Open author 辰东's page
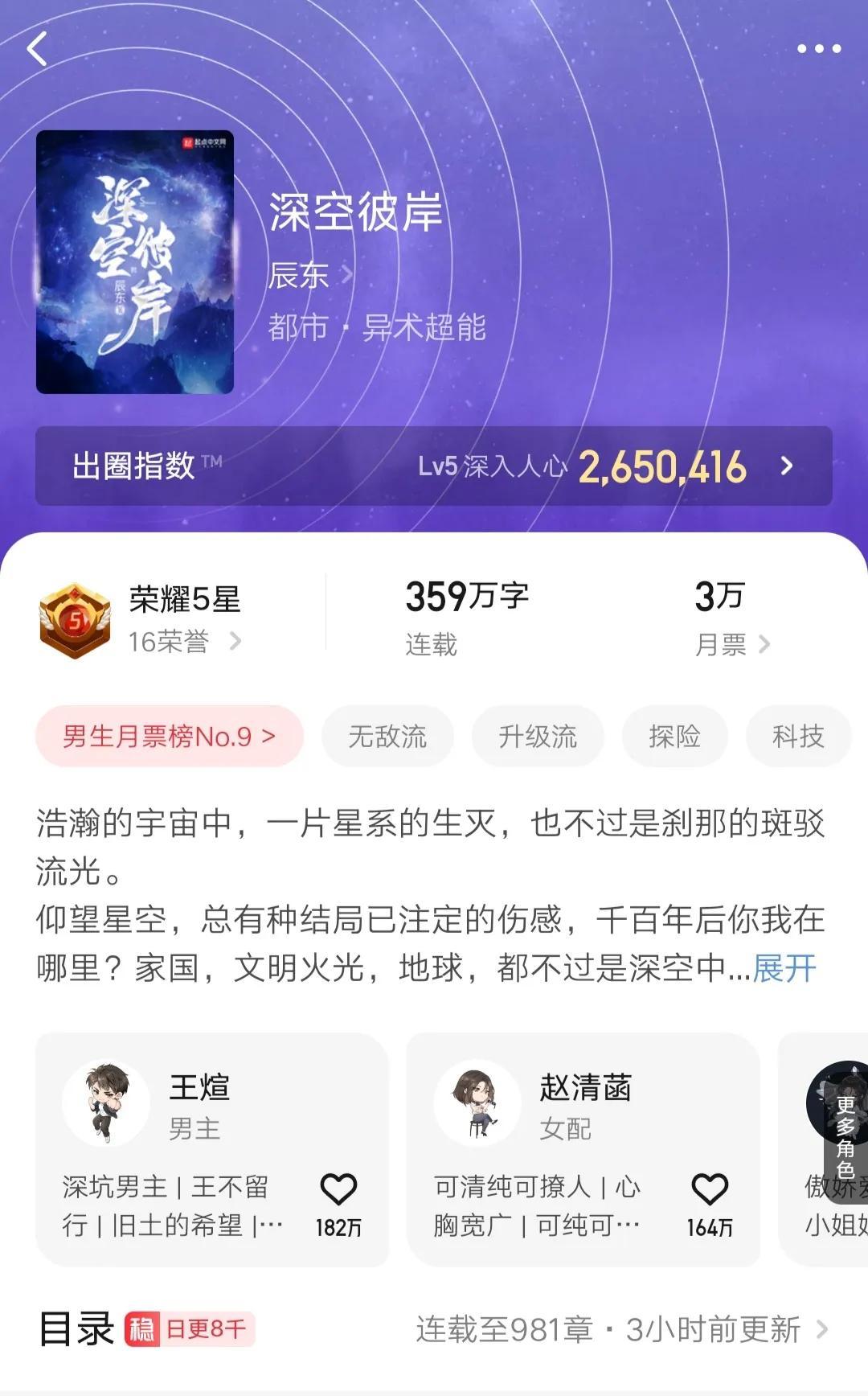This screenshot has height=1396, width=868. (x=309, y=275)
